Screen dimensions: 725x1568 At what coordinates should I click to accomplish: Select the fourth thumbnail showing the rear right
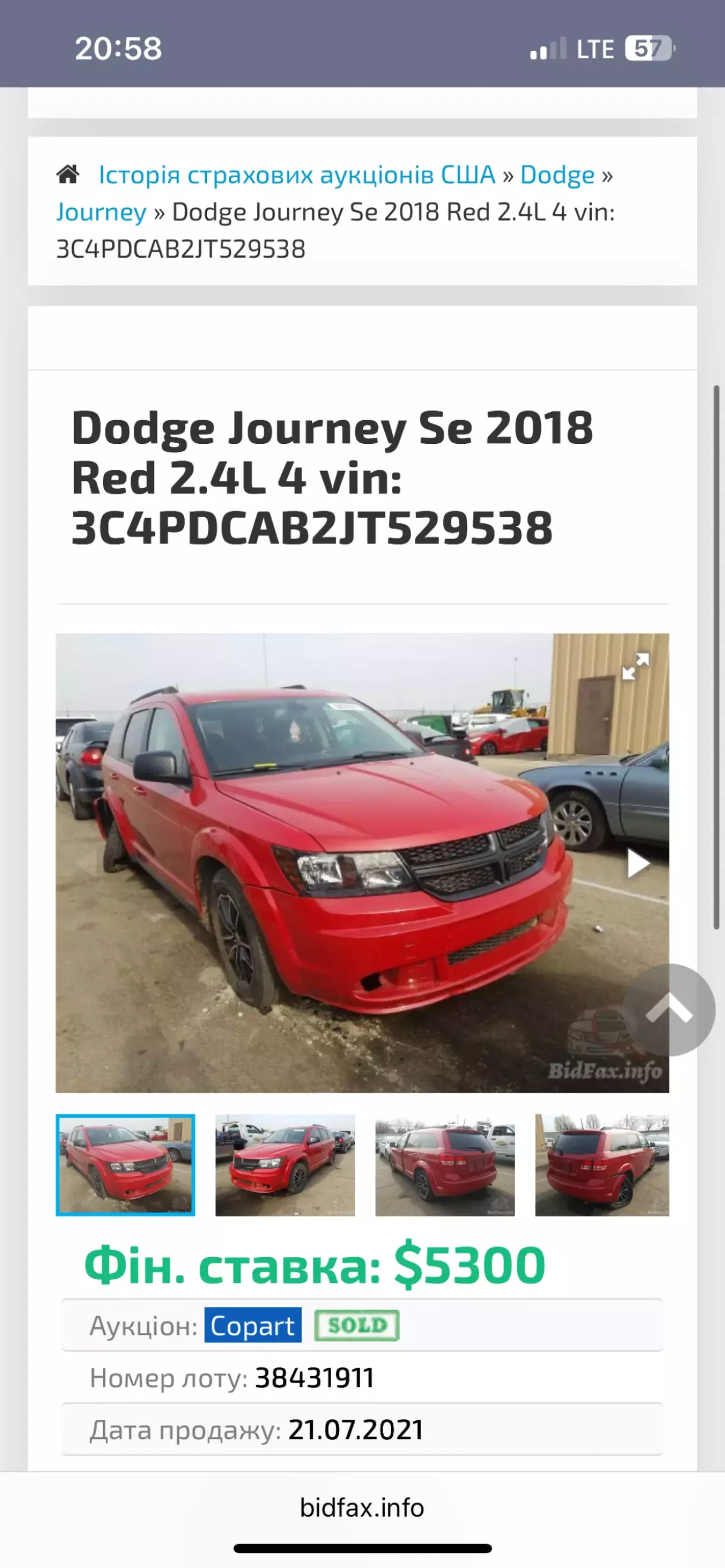pos(601,1164)
